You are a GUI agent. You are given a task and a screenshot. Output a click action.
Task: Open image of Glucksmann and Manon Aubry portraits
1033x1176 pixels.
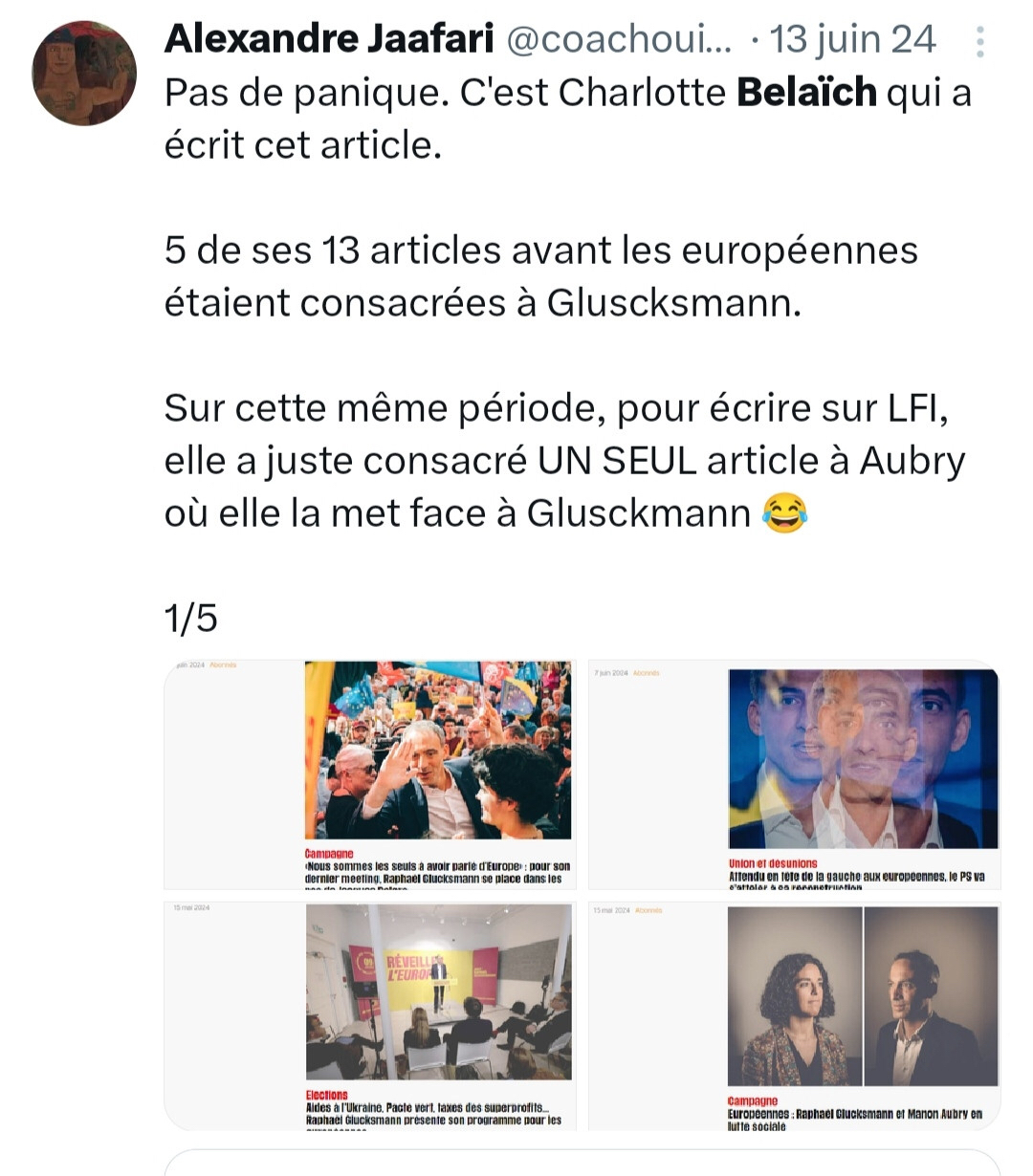click(x=794, y=1016)
